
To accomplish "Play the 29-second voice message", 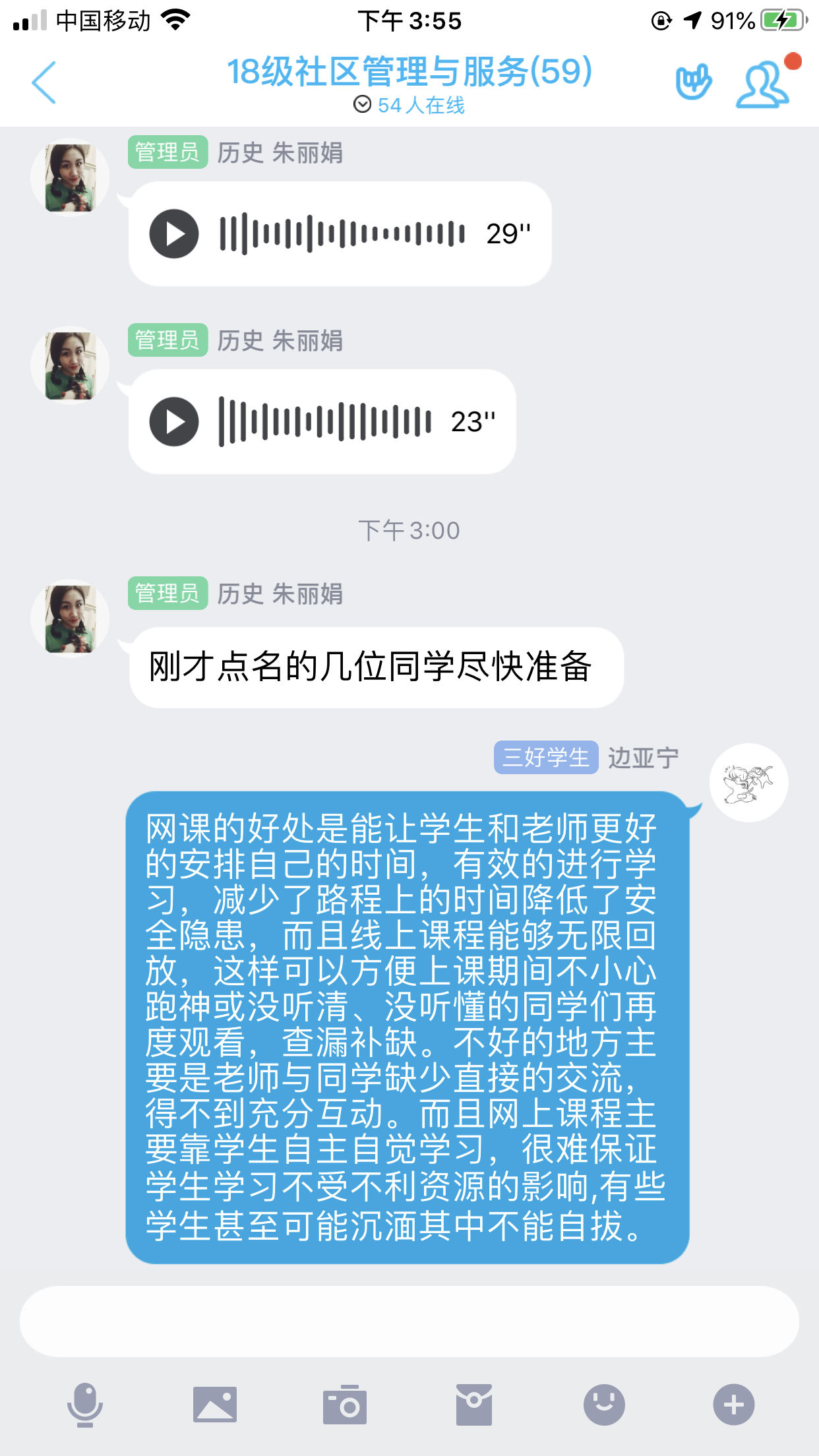I will click(174, 233).
